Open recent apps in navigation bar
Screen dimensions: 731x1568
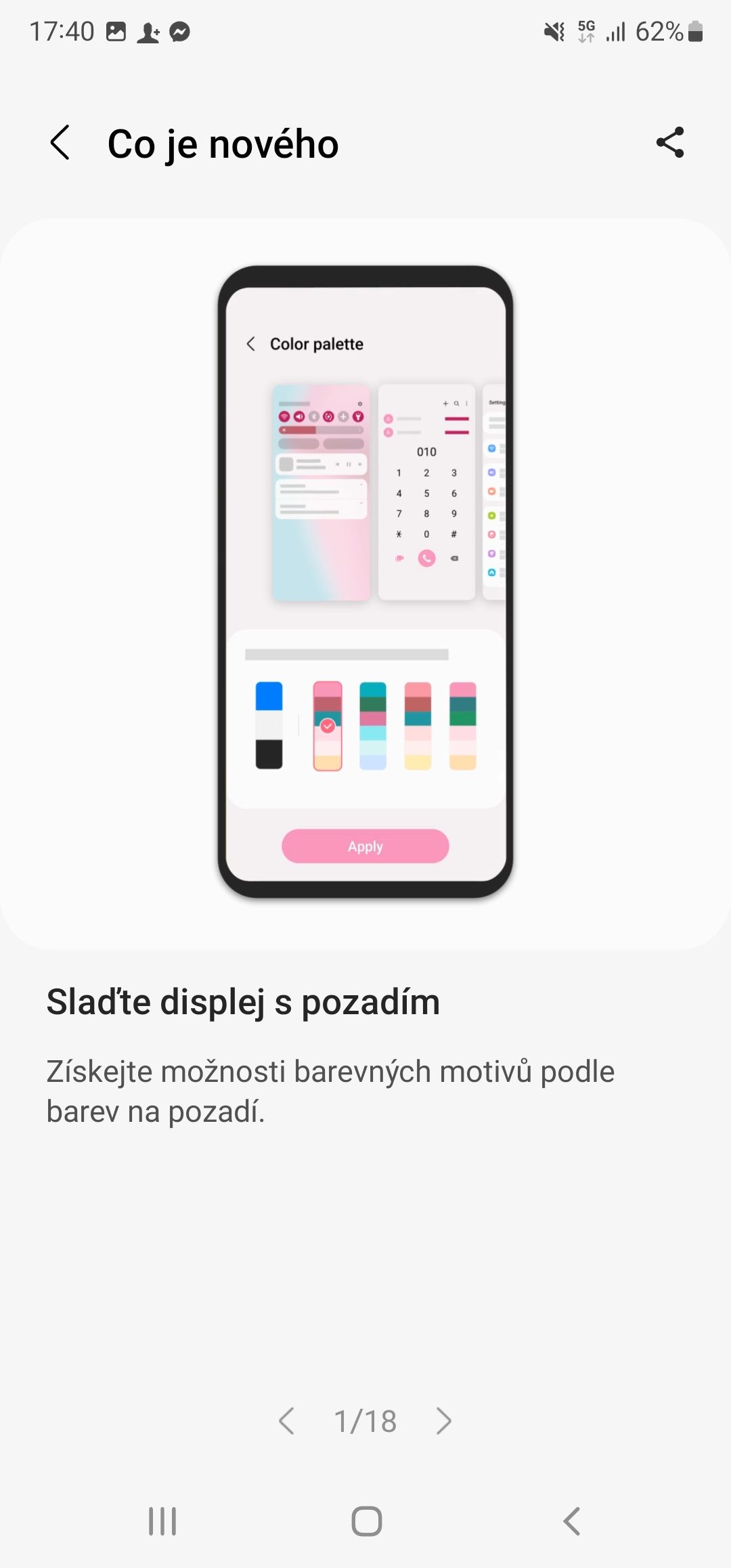(x=162, y=1521)
